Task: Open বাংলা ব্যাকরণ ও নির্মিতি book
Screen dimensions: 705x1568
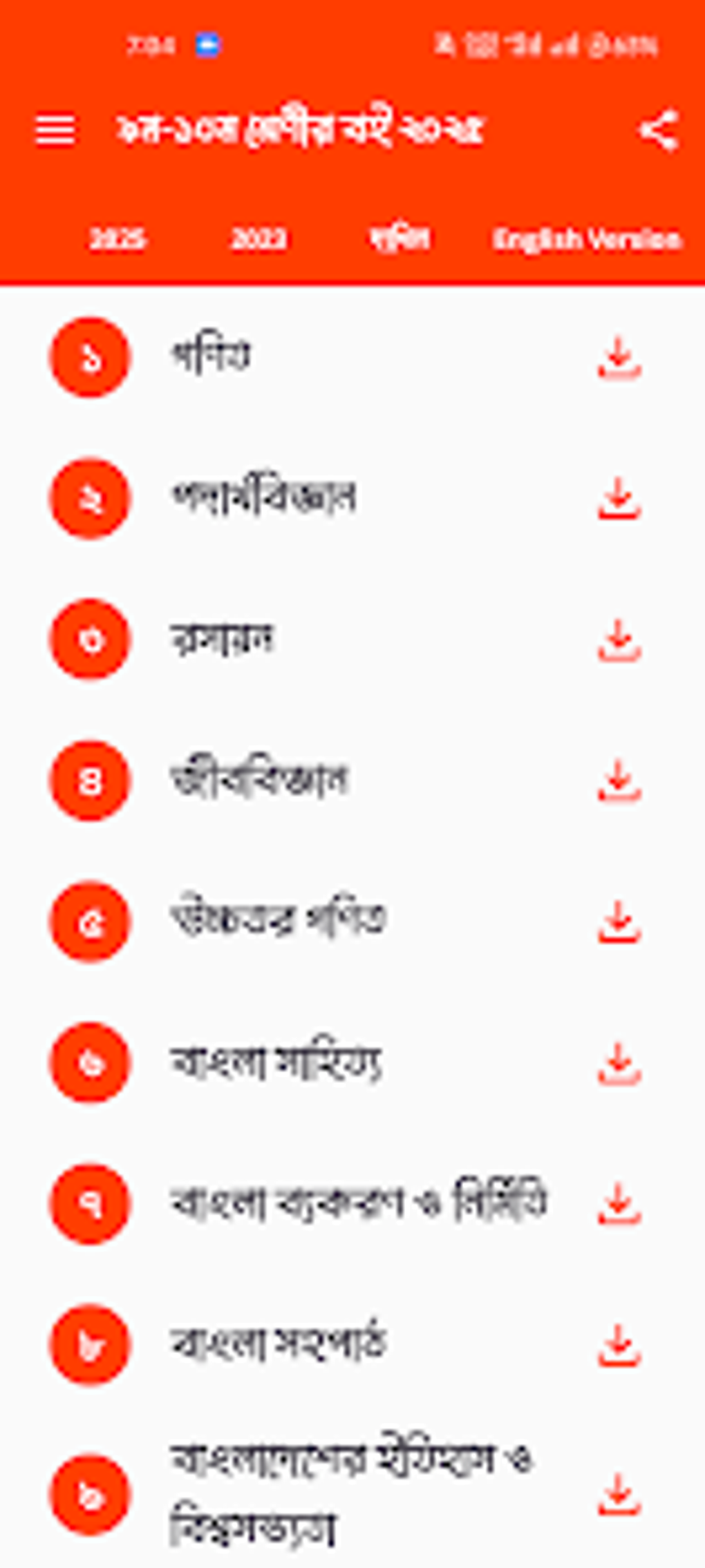Action: point(352,1204)
